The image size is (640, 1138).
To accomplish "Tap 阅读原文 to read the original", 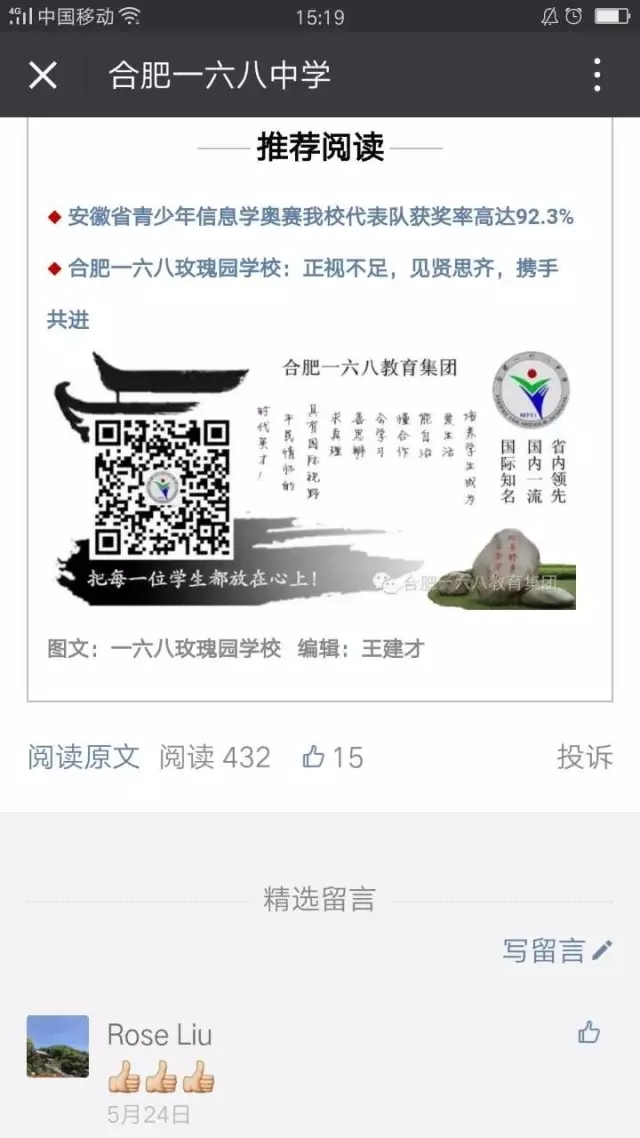I will tap(83, 757).
